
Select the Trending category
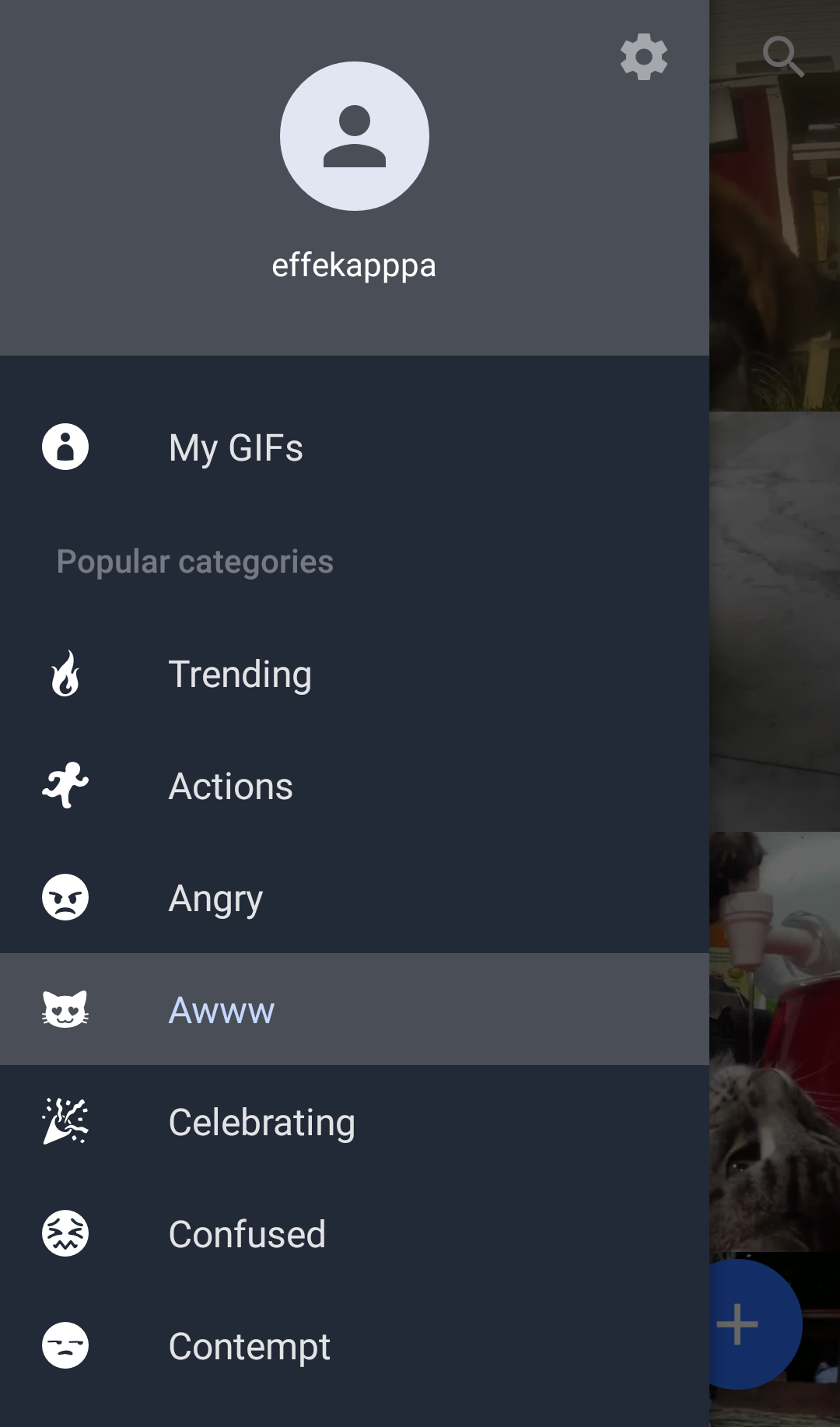coord(355,674)
